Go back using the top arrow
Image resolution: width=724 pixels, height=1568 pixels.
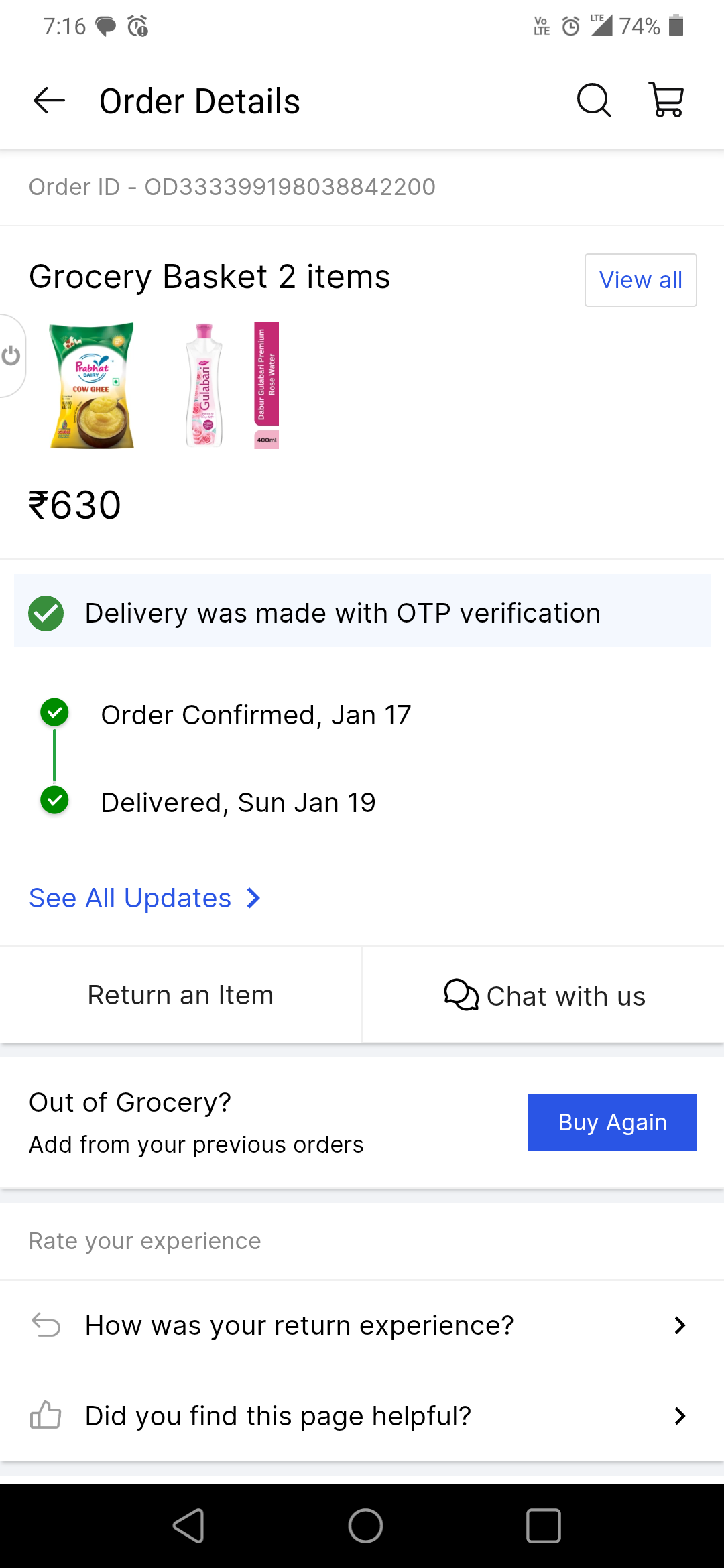point(49,101)
